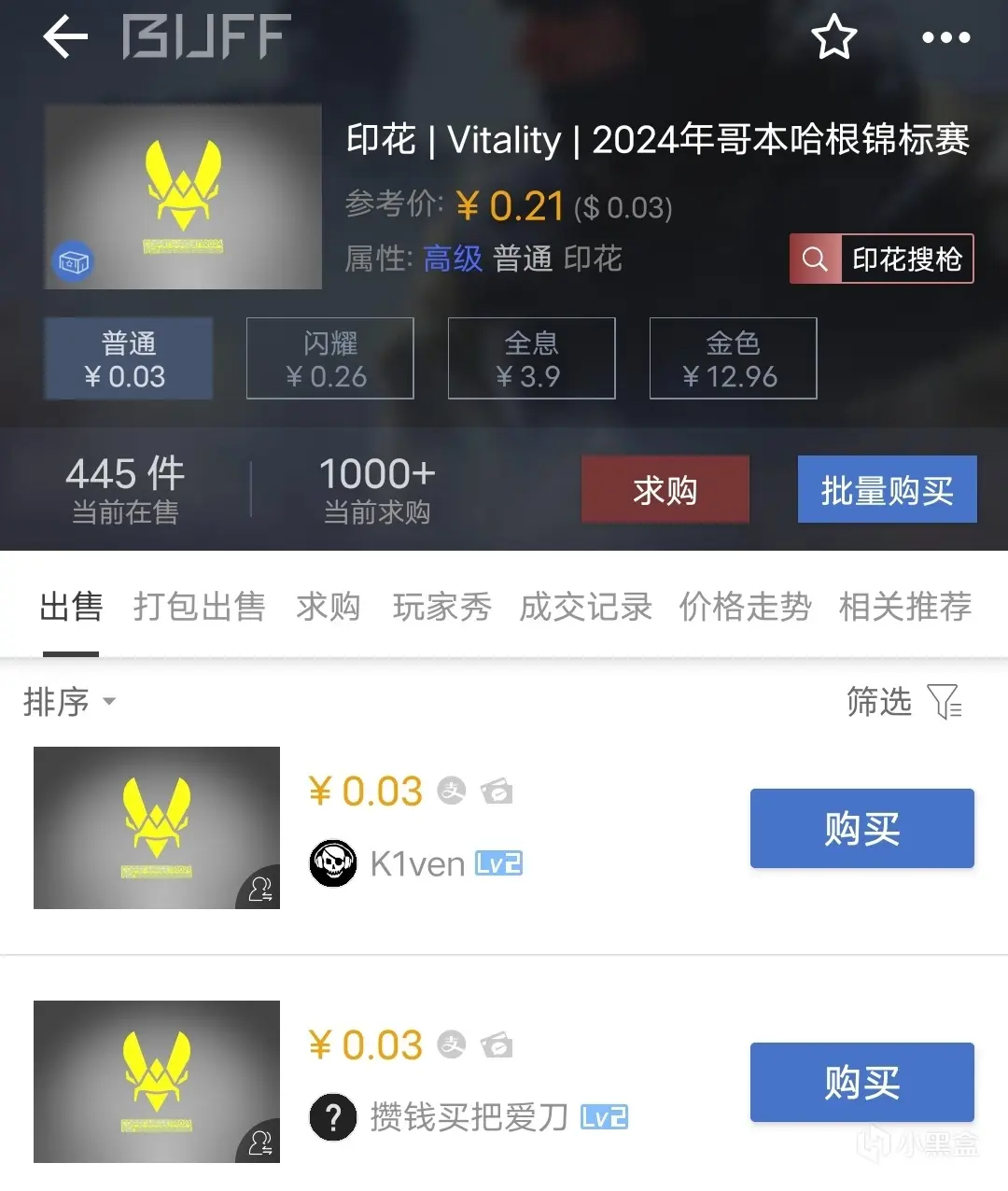Buy the listing from 攒钱买把爱刀

coord(861,1083)
